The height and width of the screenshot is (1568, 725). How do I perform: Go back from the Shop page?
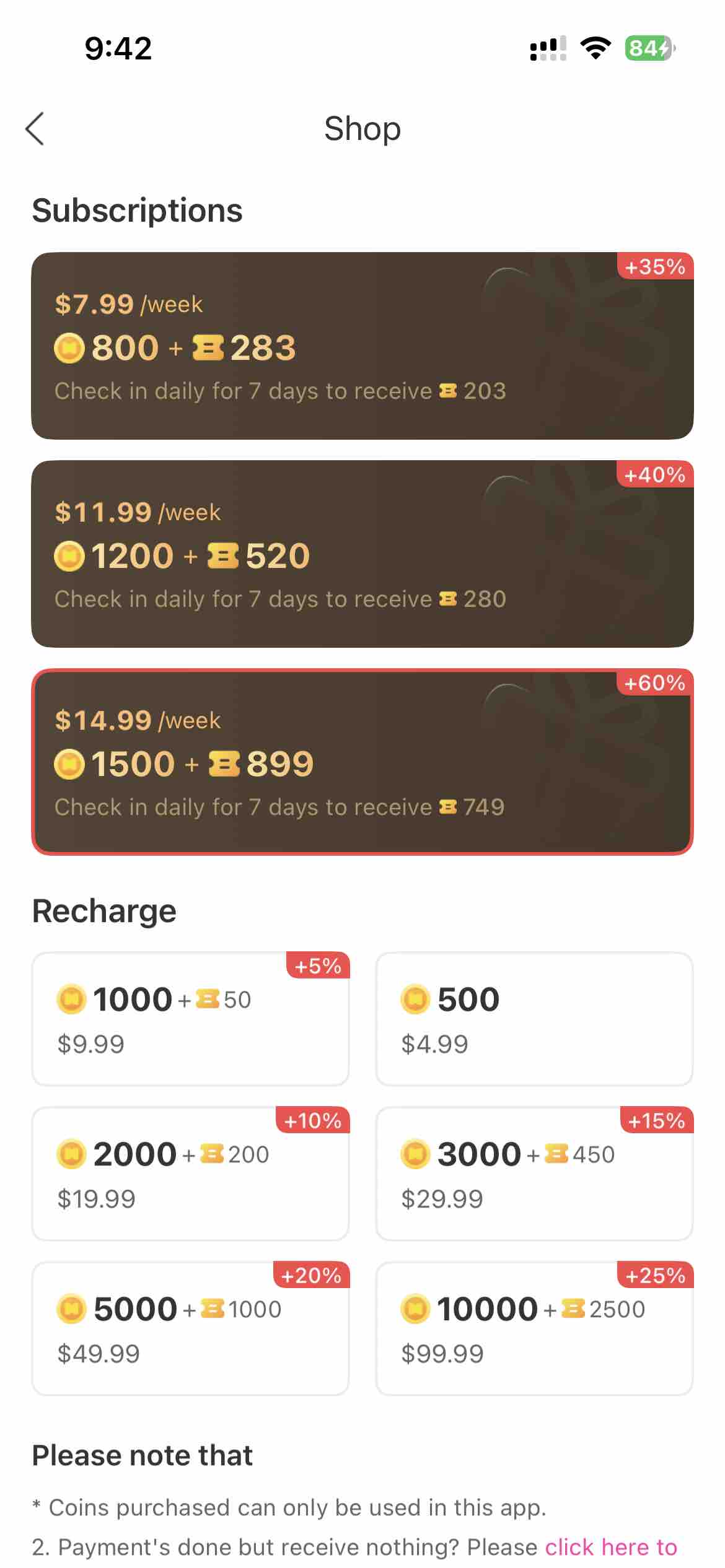35,129
